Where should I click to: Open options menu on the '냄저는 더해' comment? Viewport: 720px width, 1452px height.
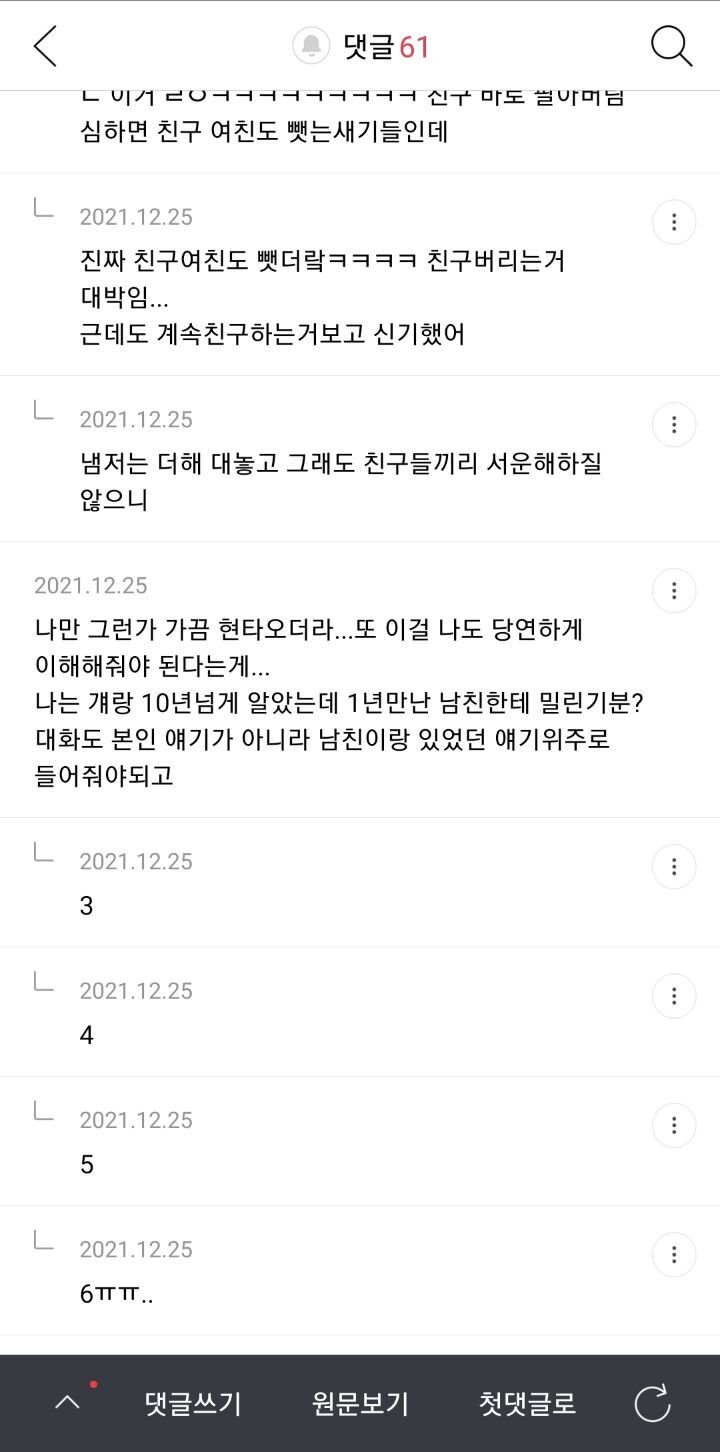pyautogui.click(x=674, y=424)
